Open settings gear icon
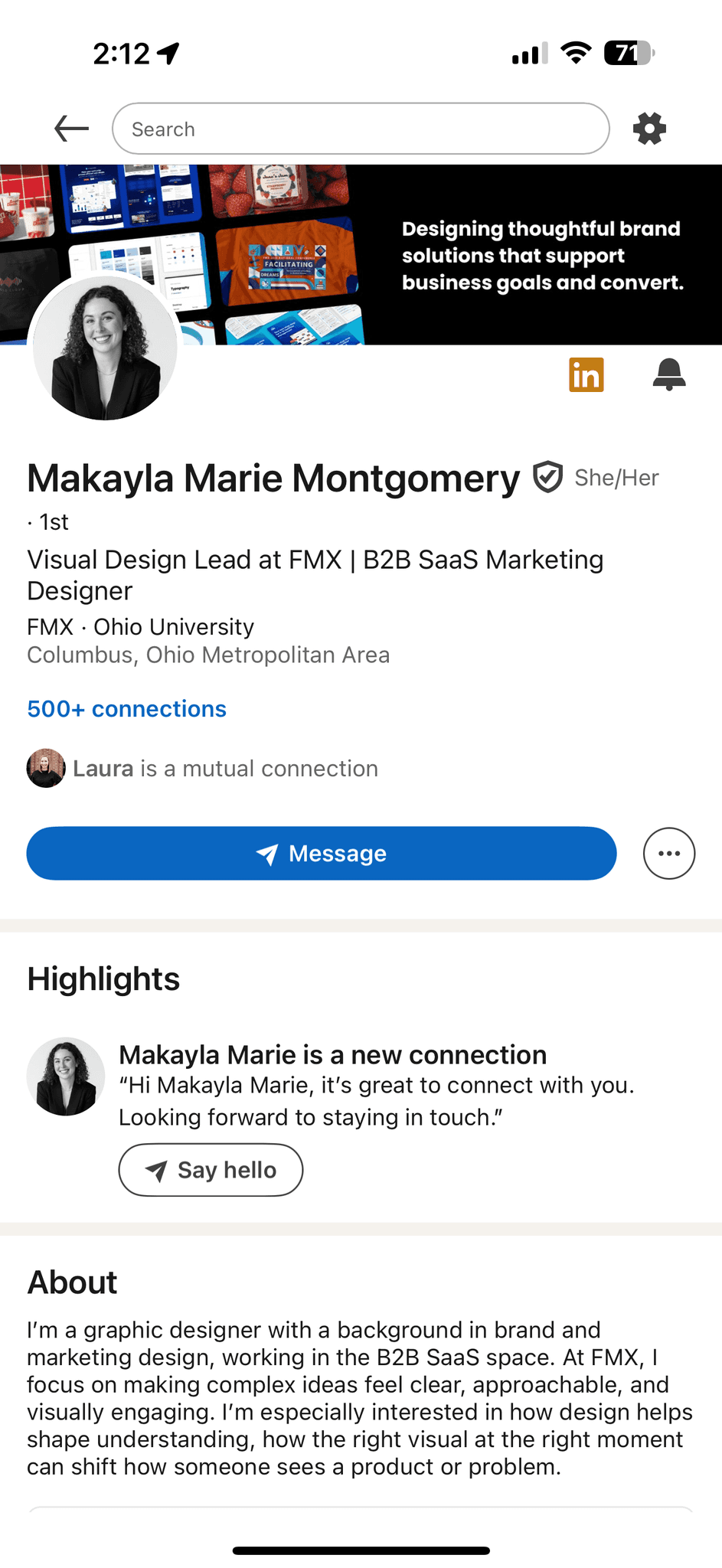 click(x=649, y=129)
